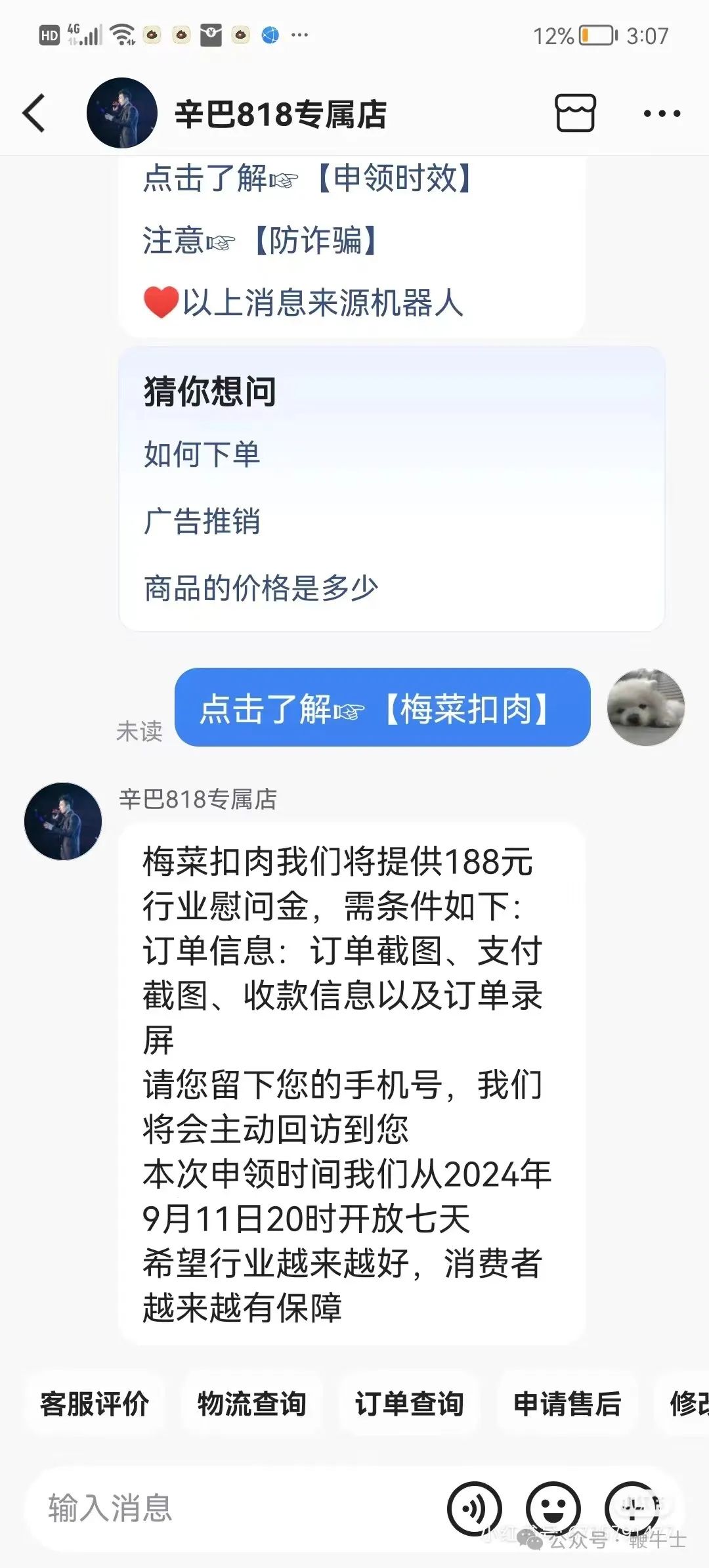Open the plus attachment menu

pos(632,1509)
